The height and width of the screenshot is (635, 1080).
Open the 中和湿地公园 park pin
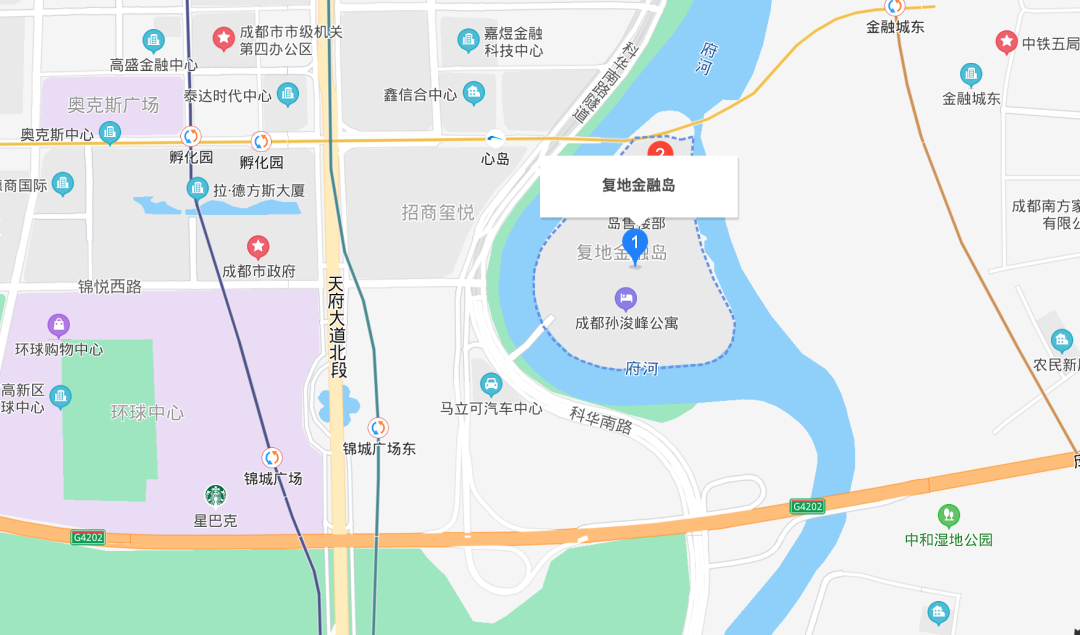(x=948, y=515)
